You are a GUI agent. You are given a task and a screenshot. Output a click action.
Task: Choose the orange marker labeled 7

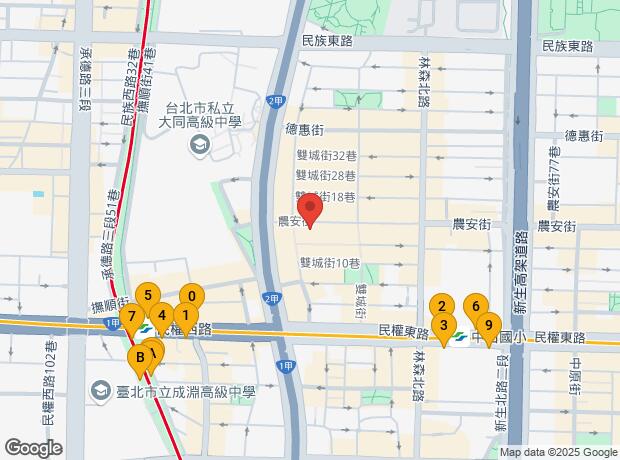point(130,318)
